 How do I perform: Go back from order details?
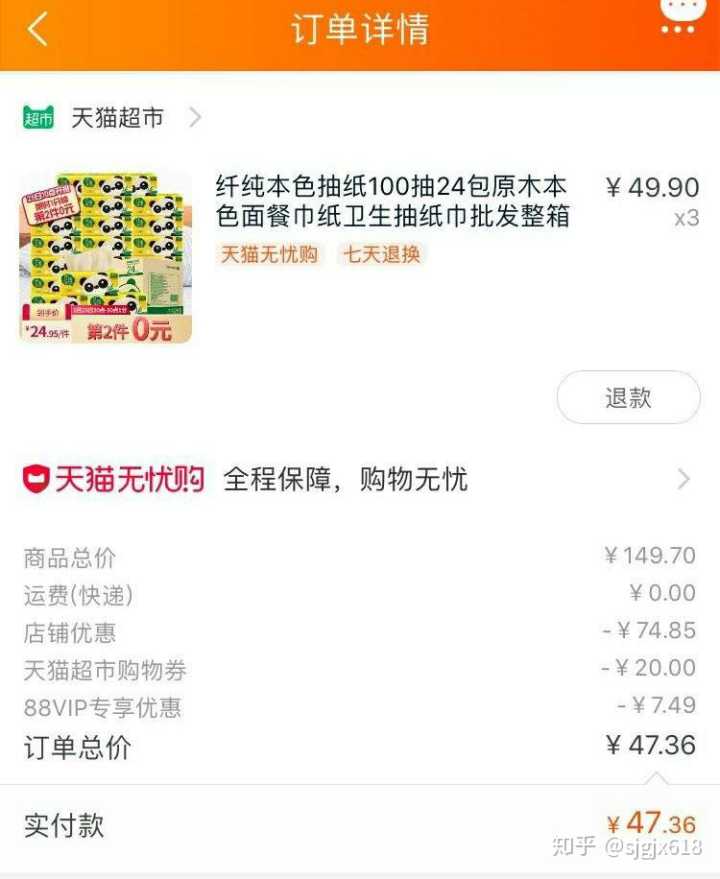(37, 30)
